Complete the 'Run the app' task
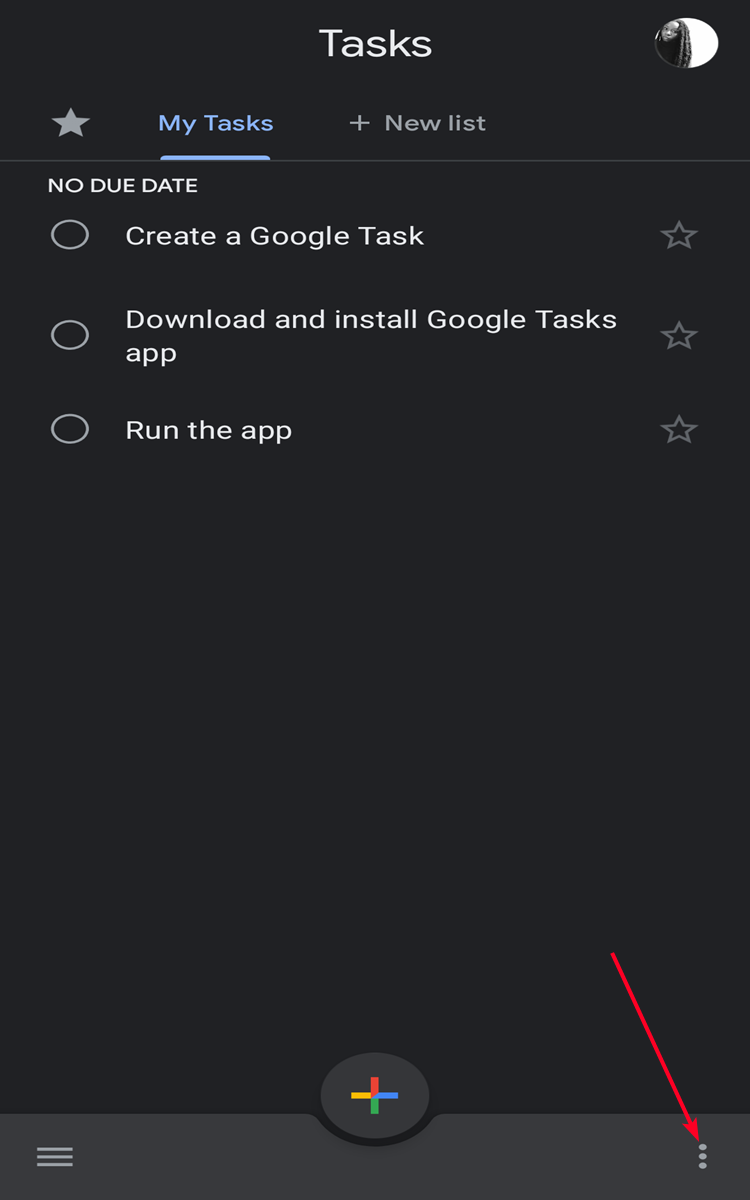 pyautogui.click(x=70, y=429)
